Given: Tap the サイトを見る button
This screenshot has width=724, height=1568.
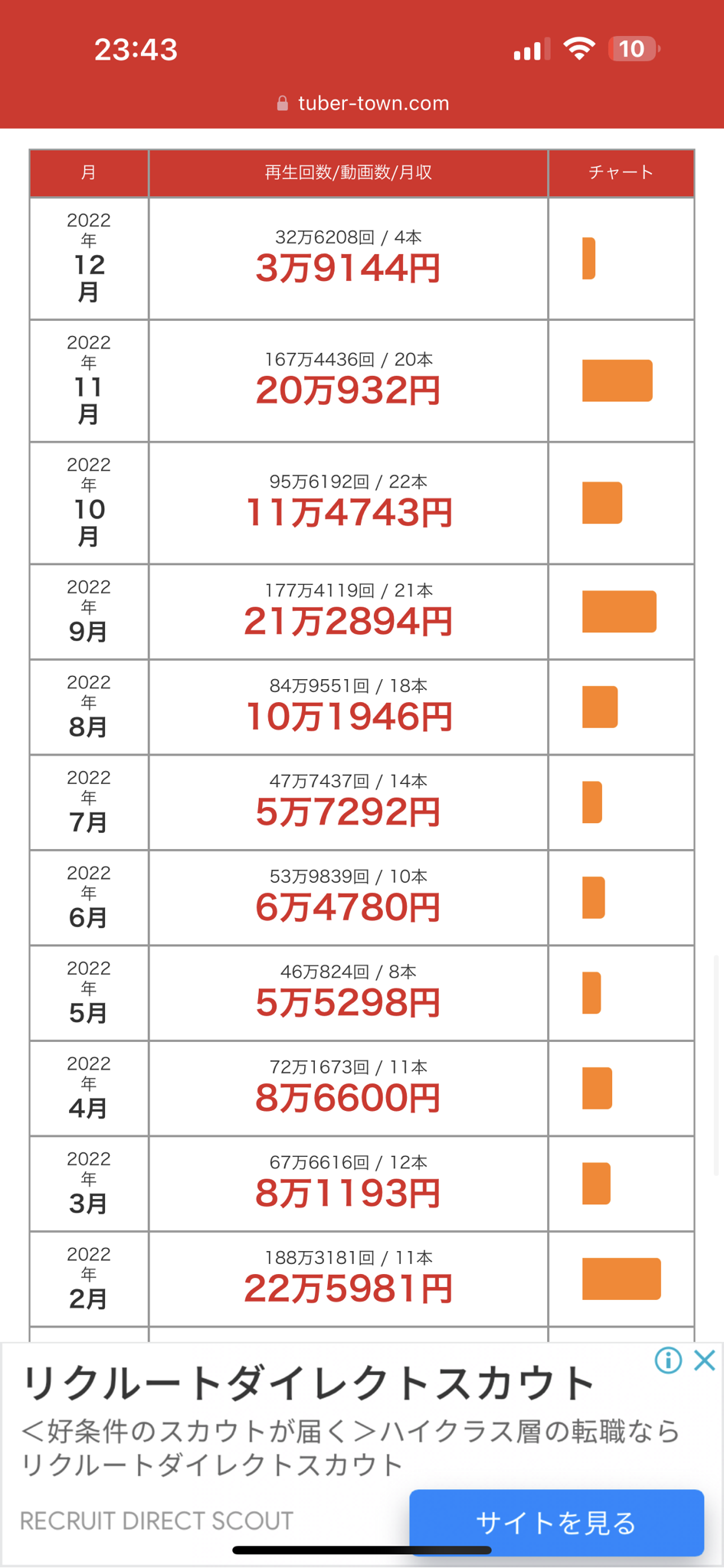Looking at the screenshot, I should point(556,1522).
